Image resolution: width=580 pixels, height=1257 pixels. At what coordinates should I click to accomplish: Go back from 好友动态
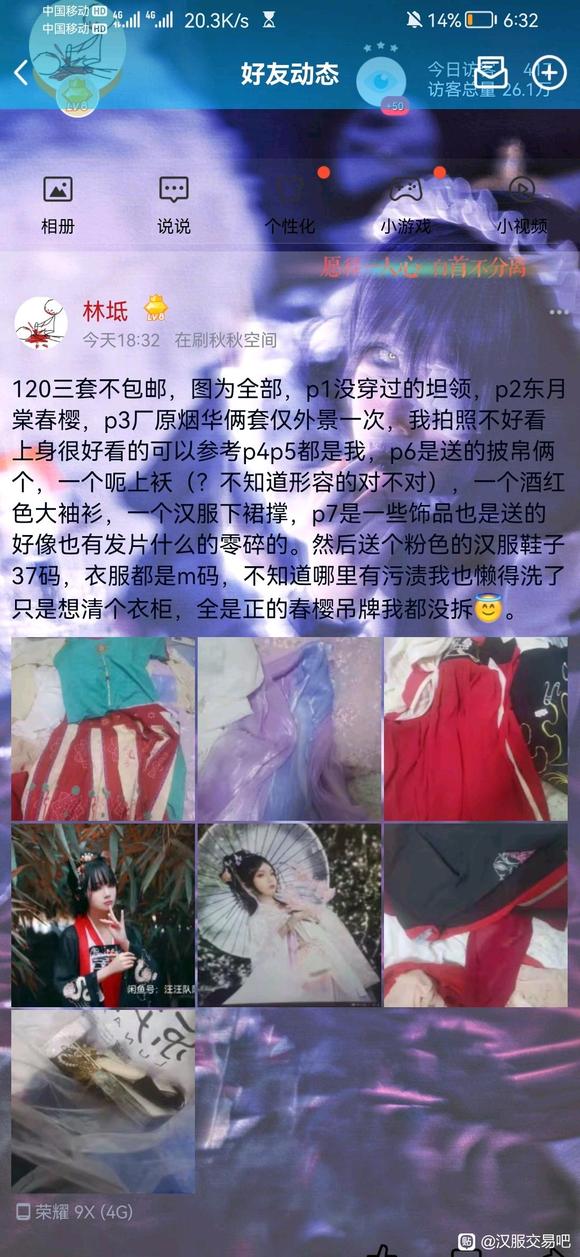pos(21,73)
